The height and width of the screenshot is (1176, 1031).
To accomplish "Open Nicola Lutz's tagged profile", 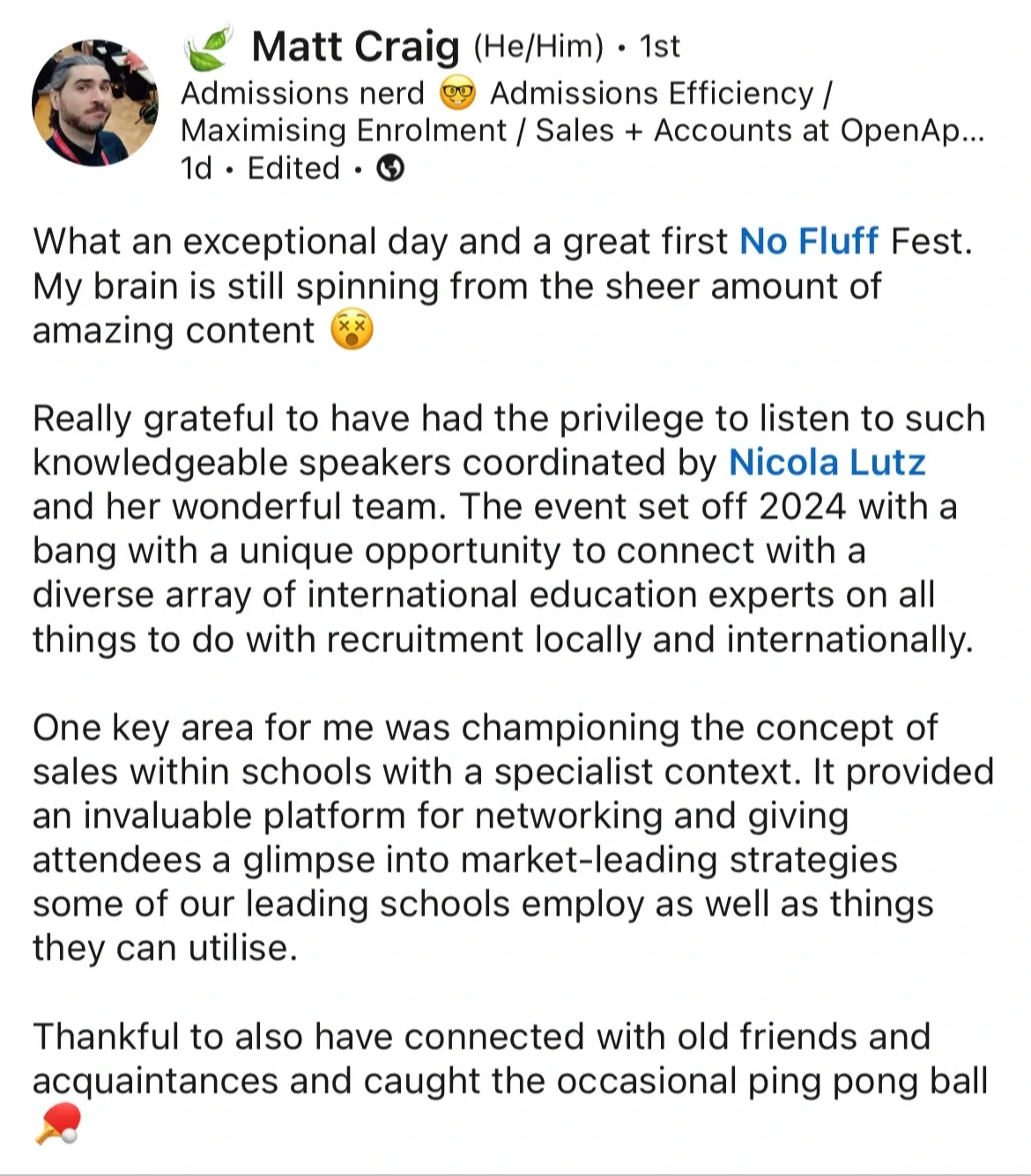I will (827, 462).
